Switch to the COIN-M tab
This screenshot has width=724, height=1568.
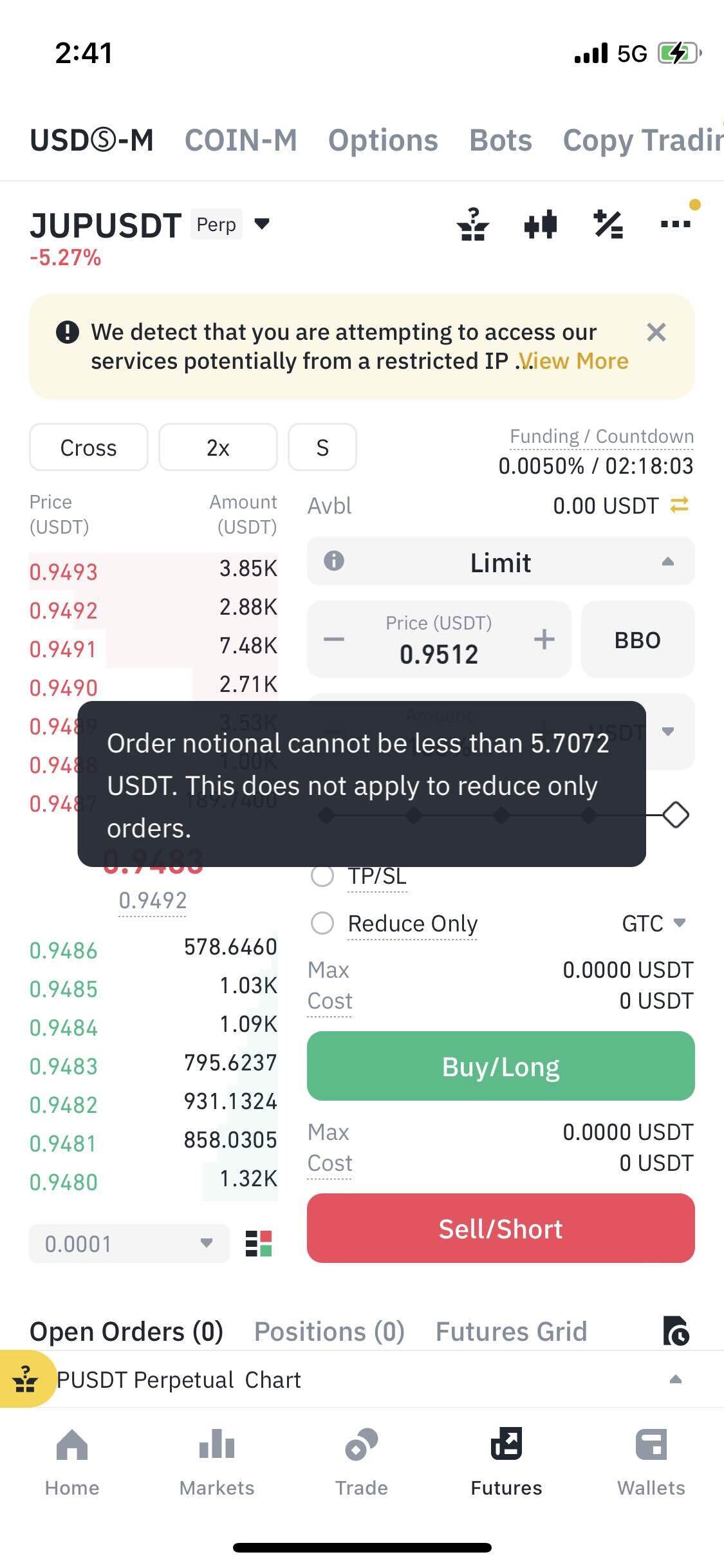click(x=241, y=140)
